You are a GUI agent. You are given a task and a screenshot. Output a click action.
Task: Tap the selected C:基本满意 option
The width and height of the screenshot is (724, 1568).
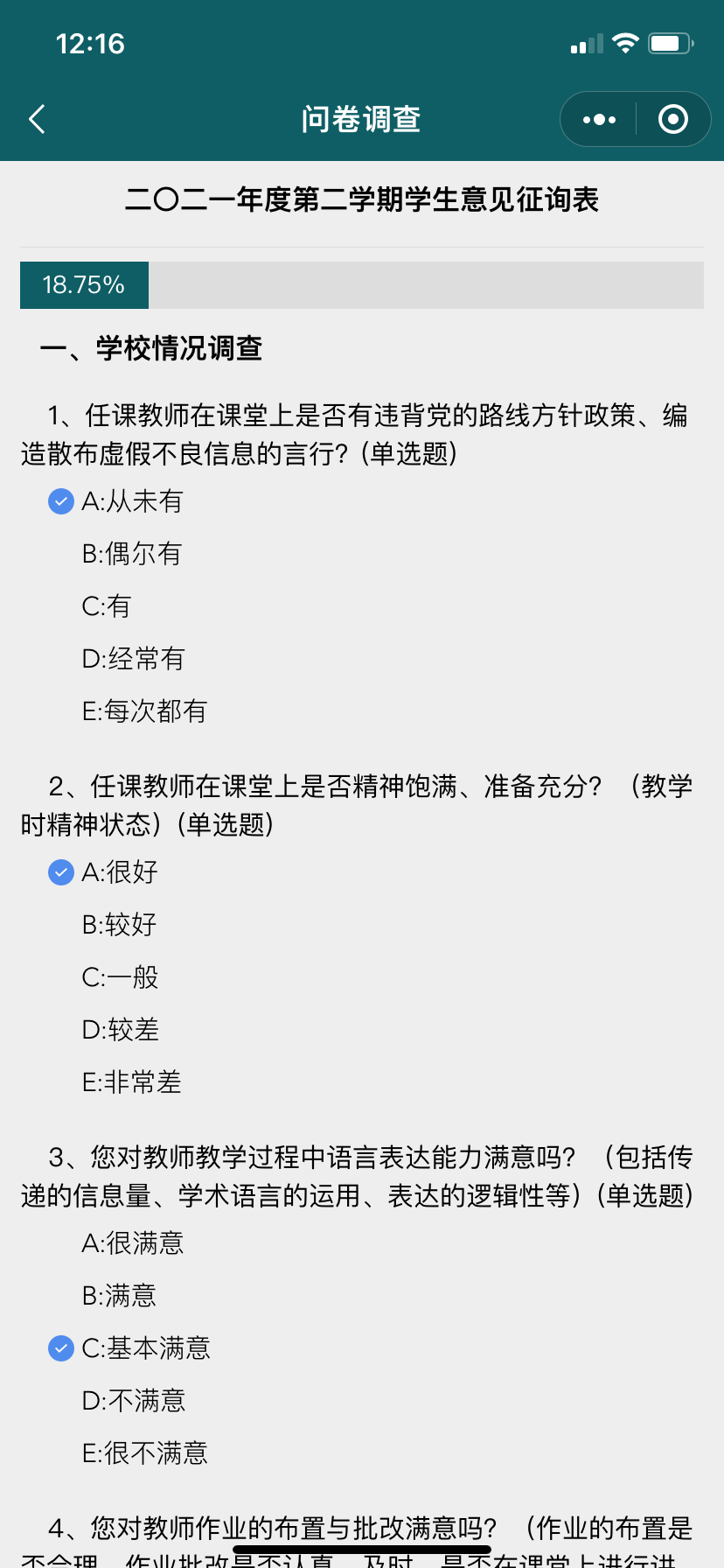146,1348
